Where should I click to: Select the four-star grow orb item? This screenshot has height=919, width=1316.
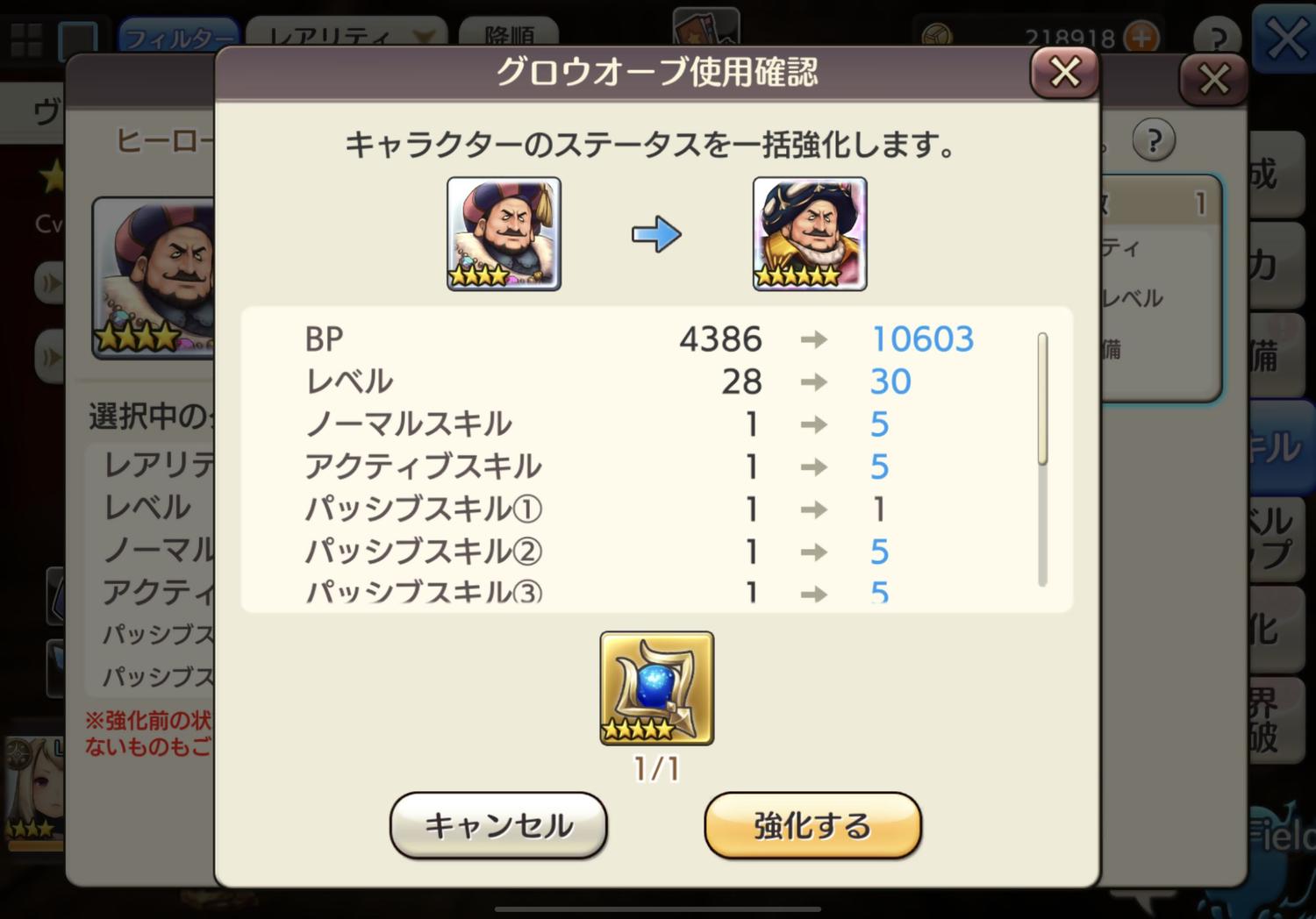656,688
